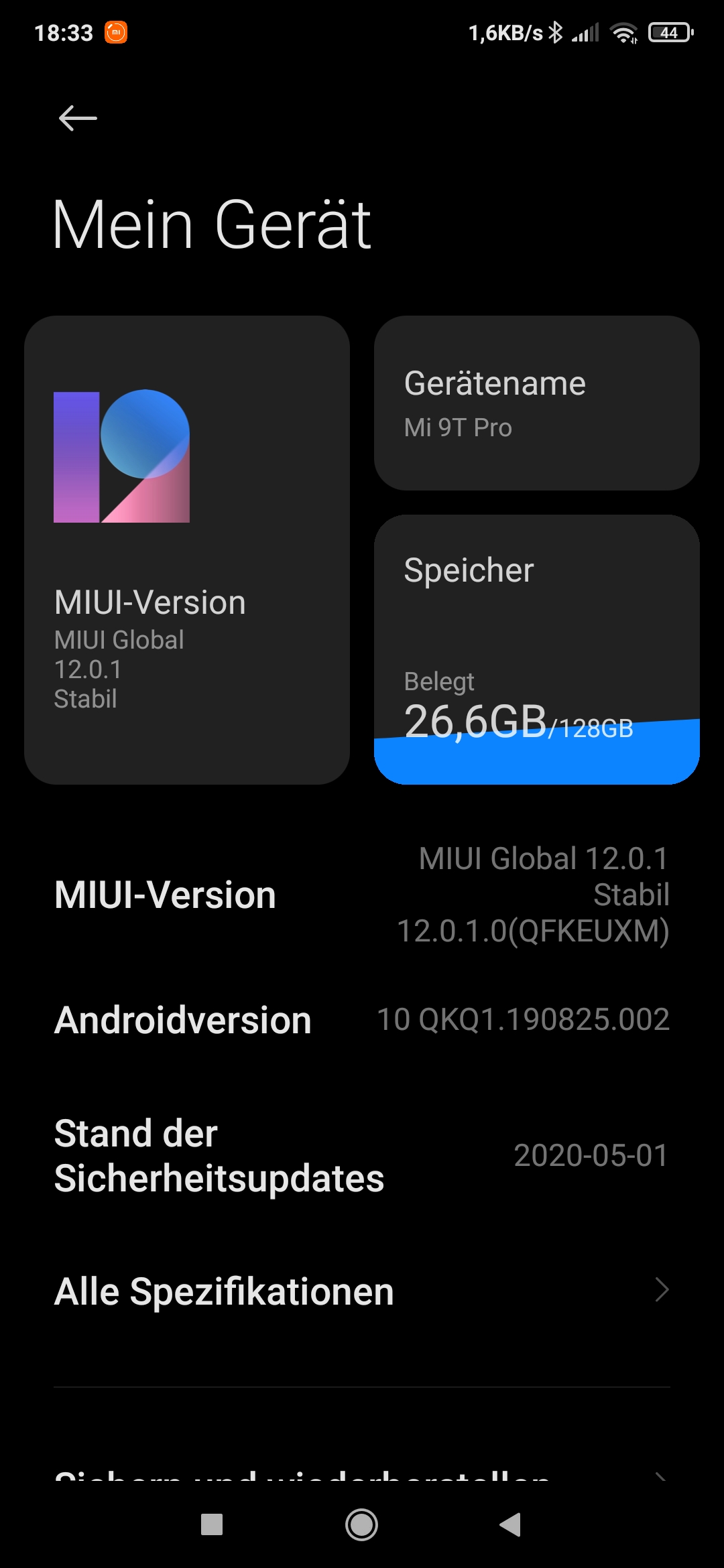The width and height of the screenshot is (724, 1568).
Task: Select the Stand der Sicherheitsupdates row
Action: click(362, 1155)
